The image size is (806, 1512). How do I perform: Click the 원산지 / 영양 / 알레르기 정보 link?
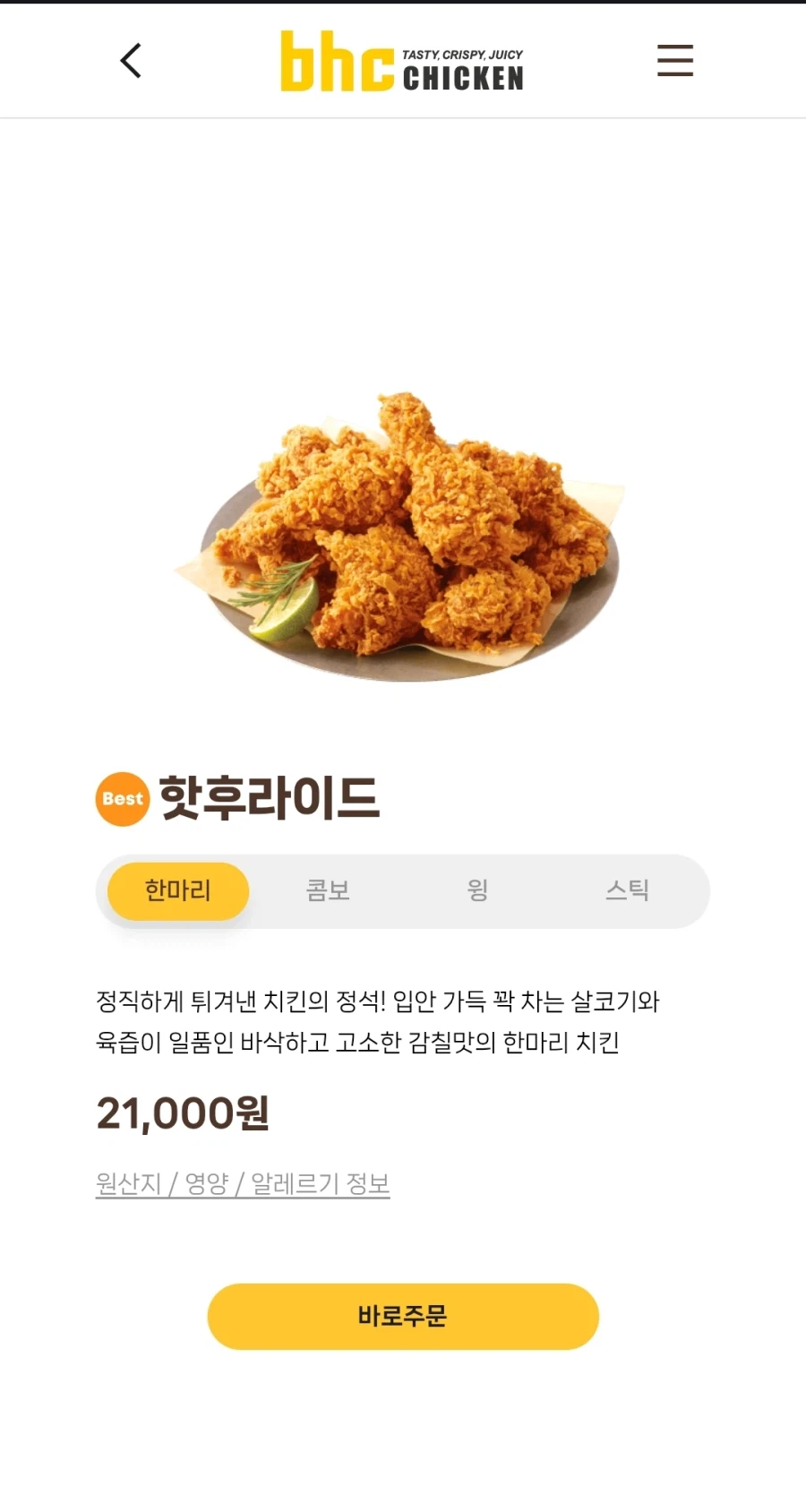(244, 1182)
